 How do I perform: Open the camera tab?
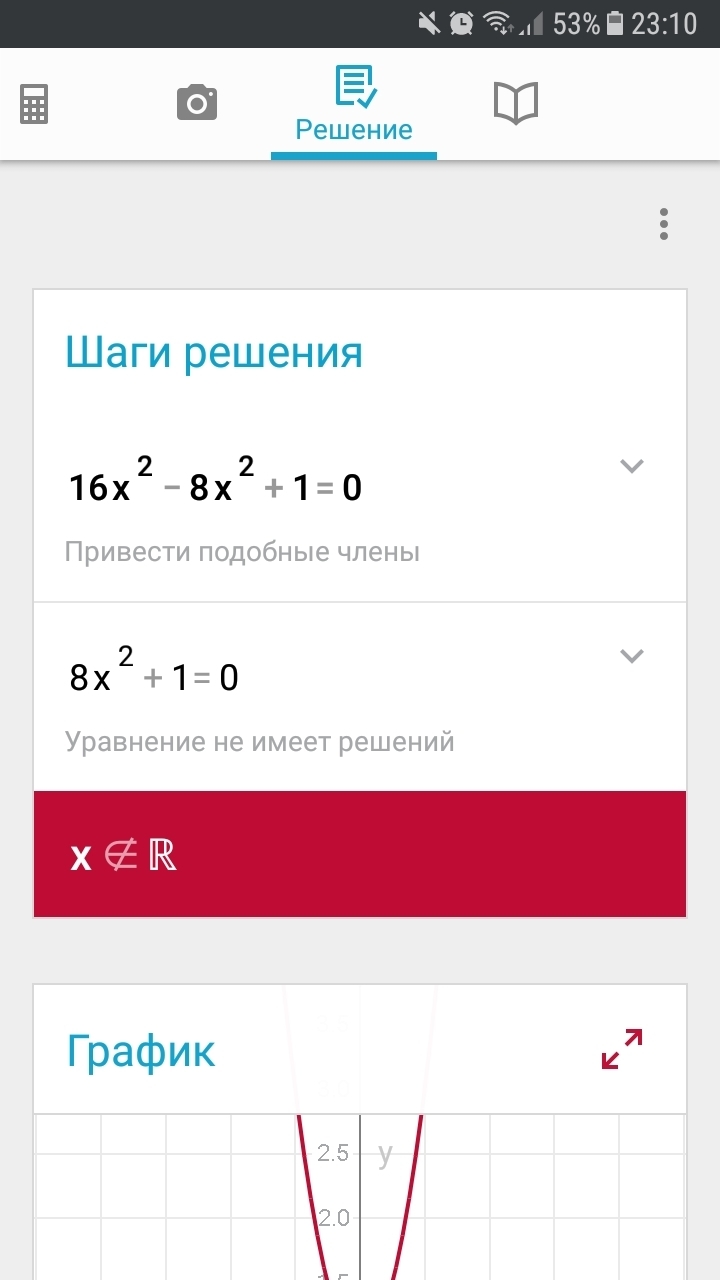pyautogui.click(x=197, y=102)
